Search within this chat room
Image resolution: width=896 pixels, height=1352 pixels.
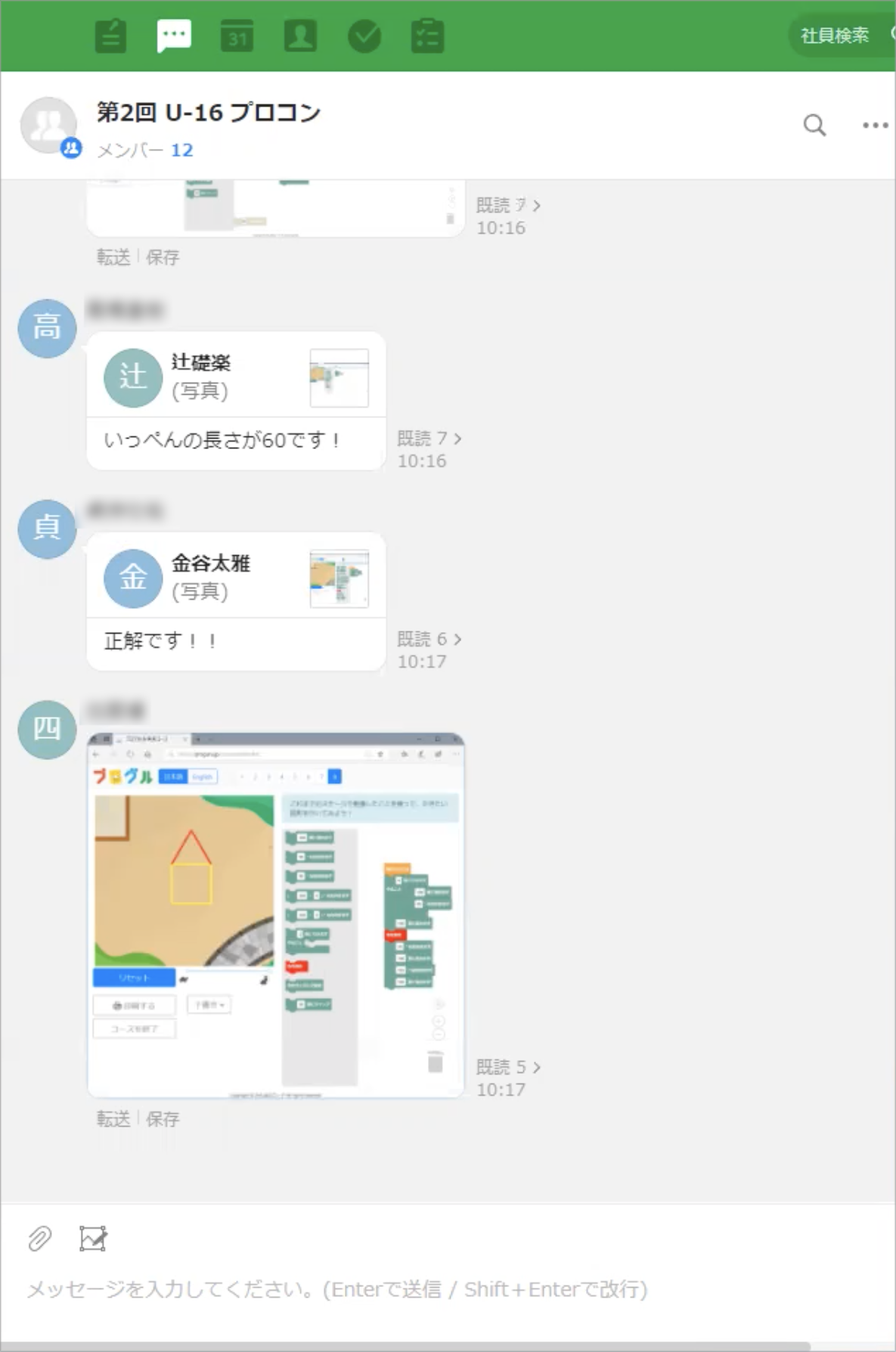point(814,125)
